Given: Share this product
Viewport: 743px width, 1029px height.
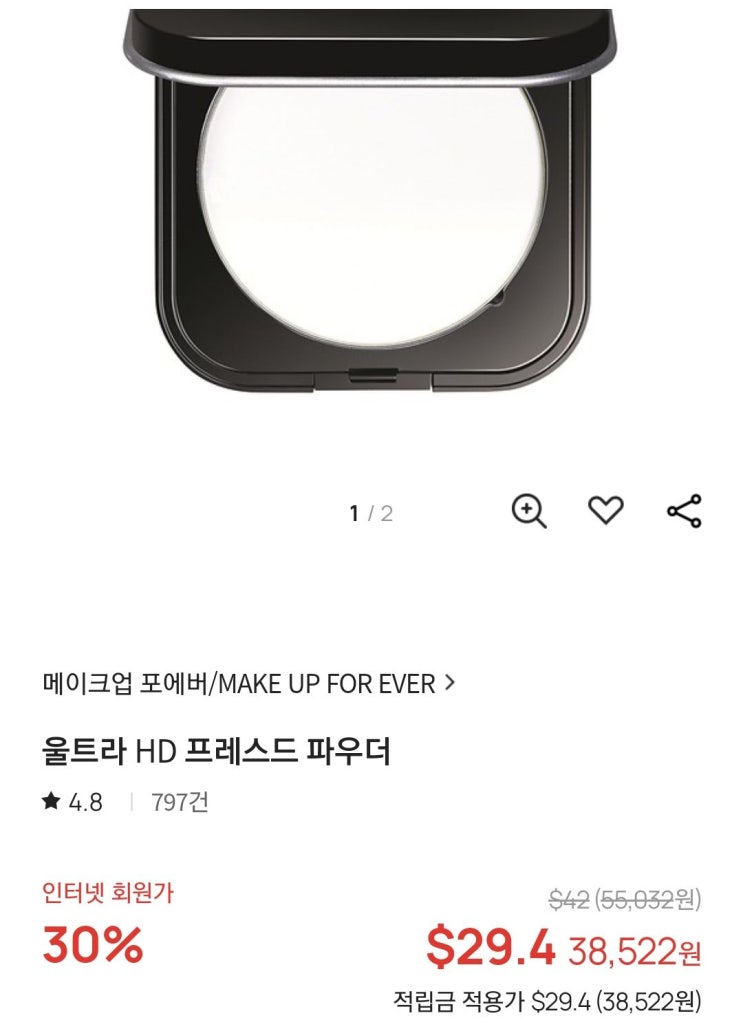Looking at the screenshot, I should (684, 511).
